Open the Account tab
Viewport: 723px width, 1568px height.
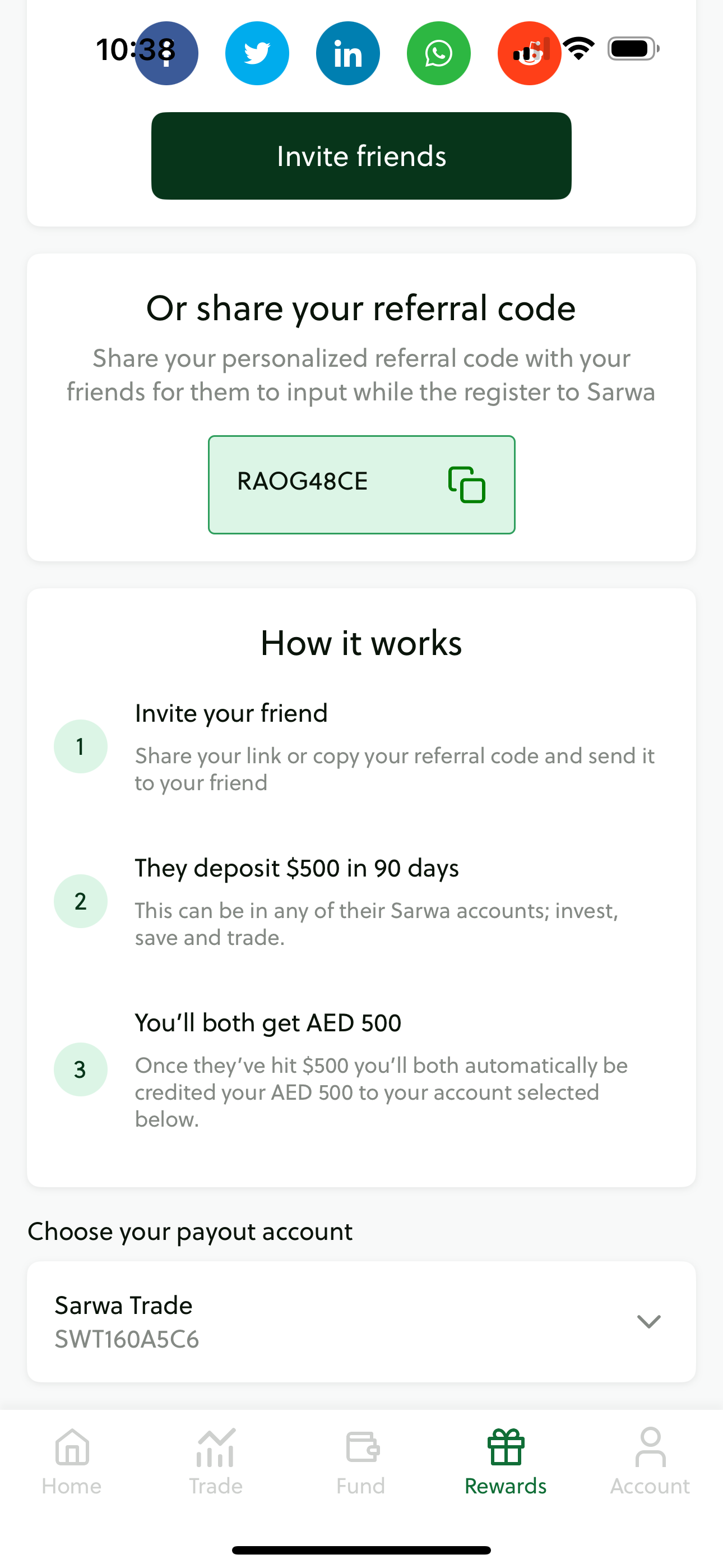(x=650, y=1462)
